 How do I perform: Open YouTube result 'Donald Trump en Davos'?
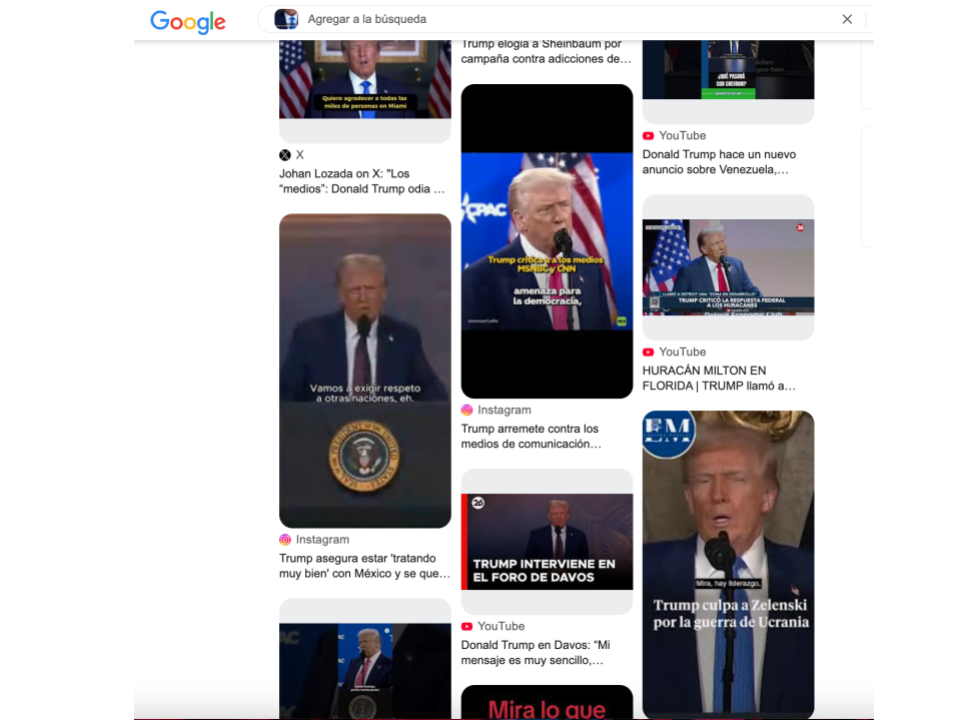[546, 652]
